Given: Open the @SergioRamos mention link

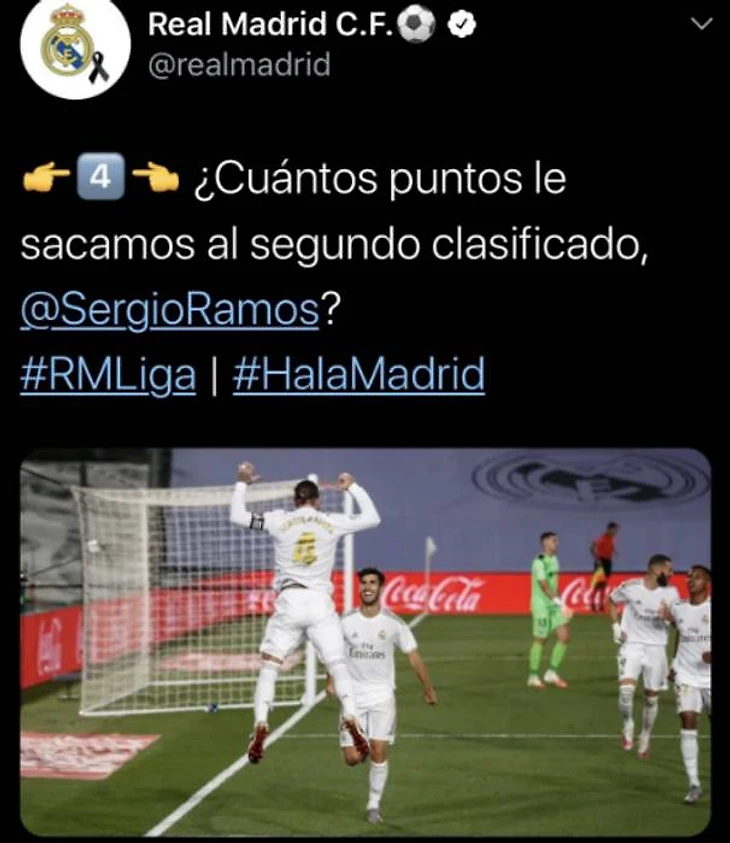Looking at the screenshot, I should tap(169, 311).
